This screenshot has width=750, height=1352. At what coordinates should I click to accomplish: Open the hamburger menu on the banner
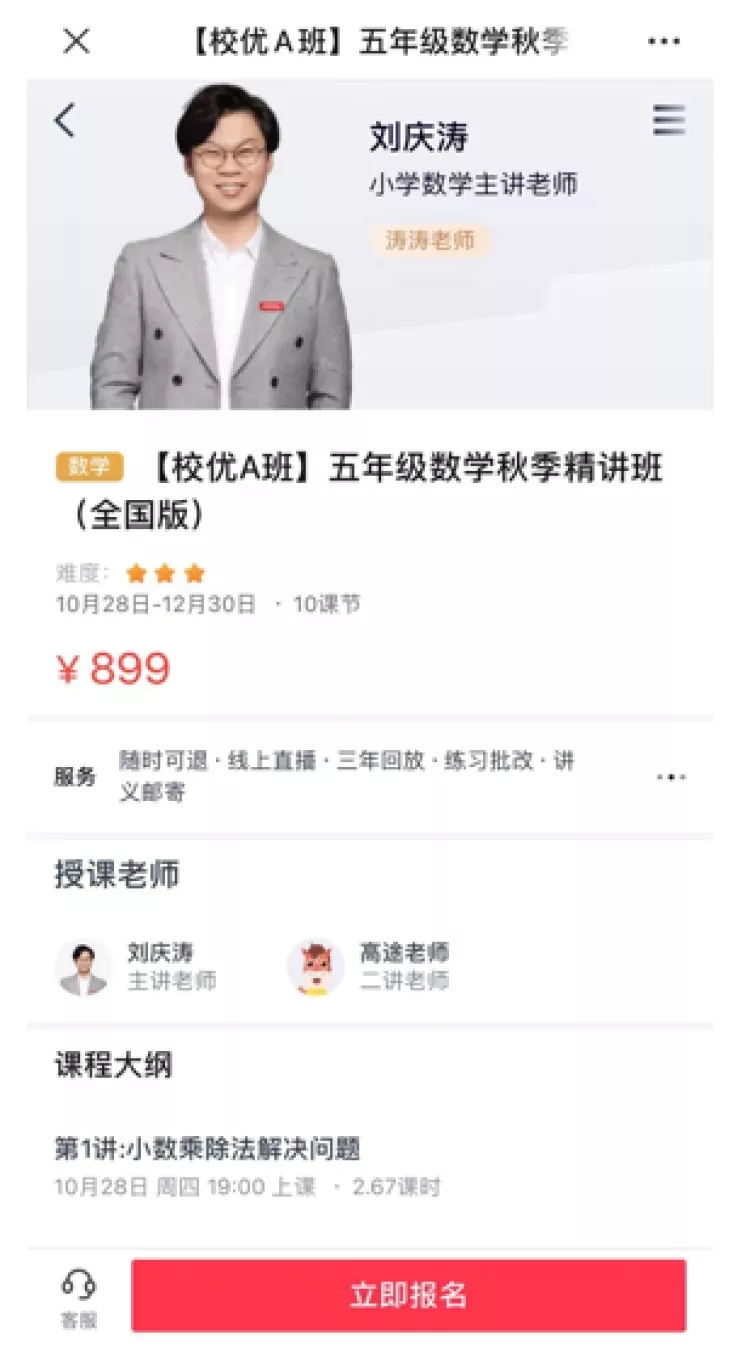coord(669,121)
